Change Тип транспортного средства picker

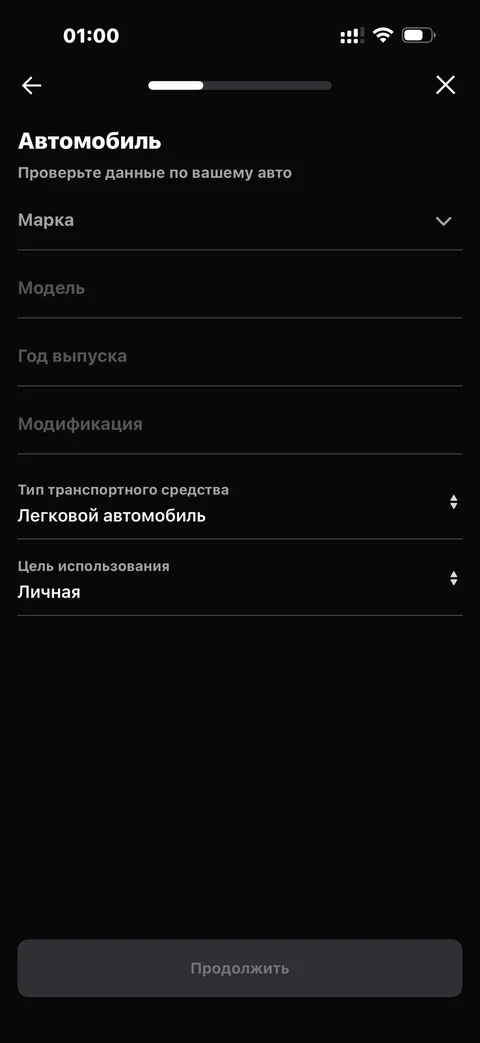coord(239,503)
